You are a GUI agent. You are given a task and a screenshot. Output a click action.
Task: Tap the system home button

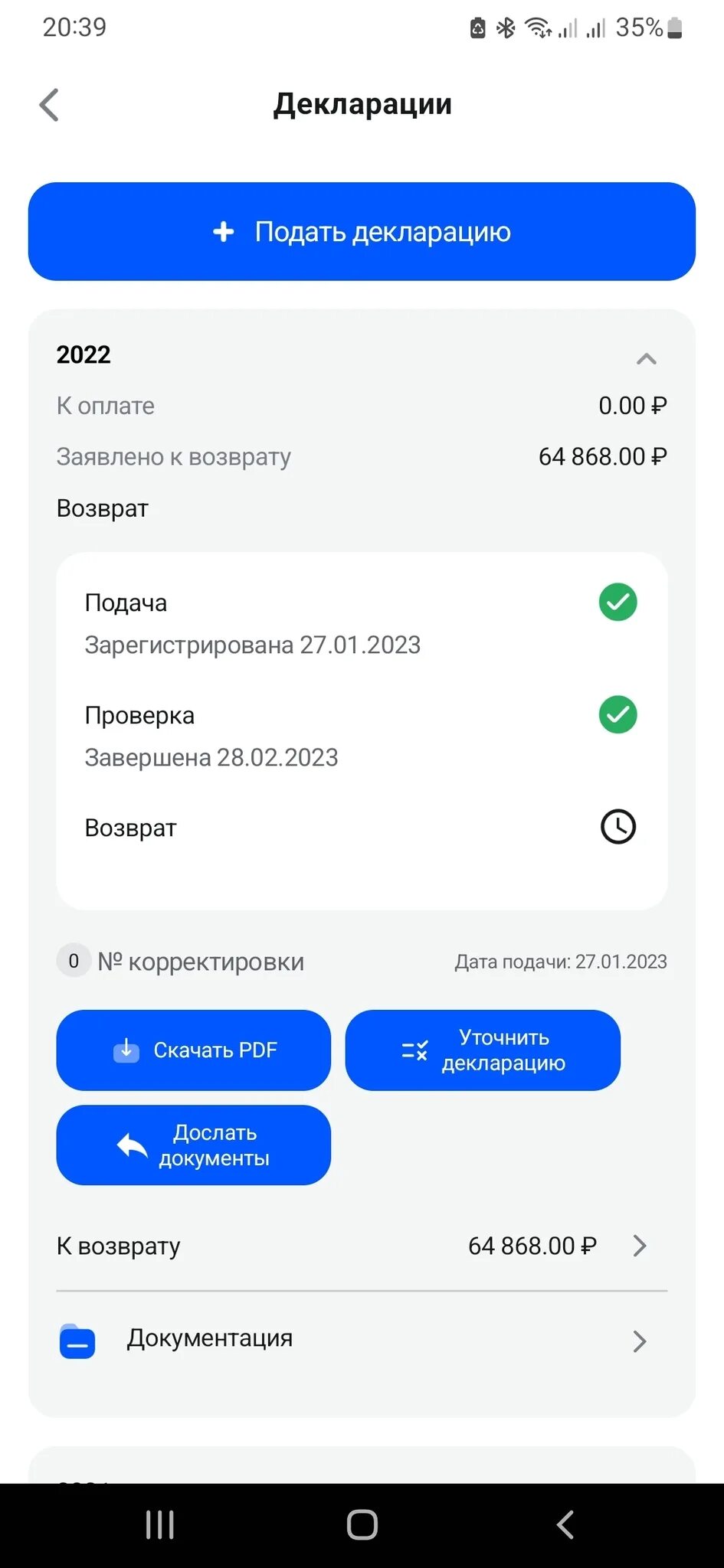pyautogui.click(x=362, y=1524)
